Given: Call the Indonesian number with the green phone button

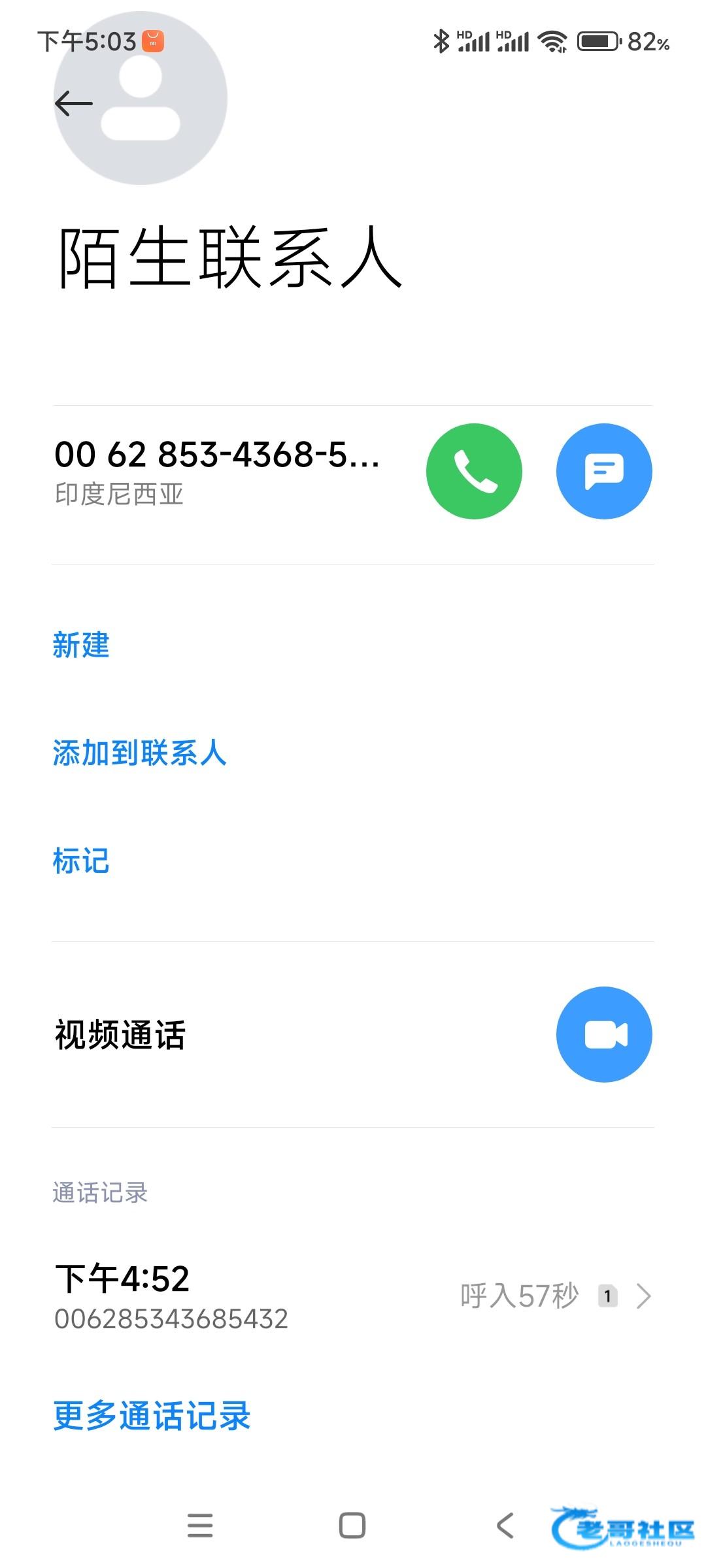Looking at the screenshot, I should coord(474,471).
